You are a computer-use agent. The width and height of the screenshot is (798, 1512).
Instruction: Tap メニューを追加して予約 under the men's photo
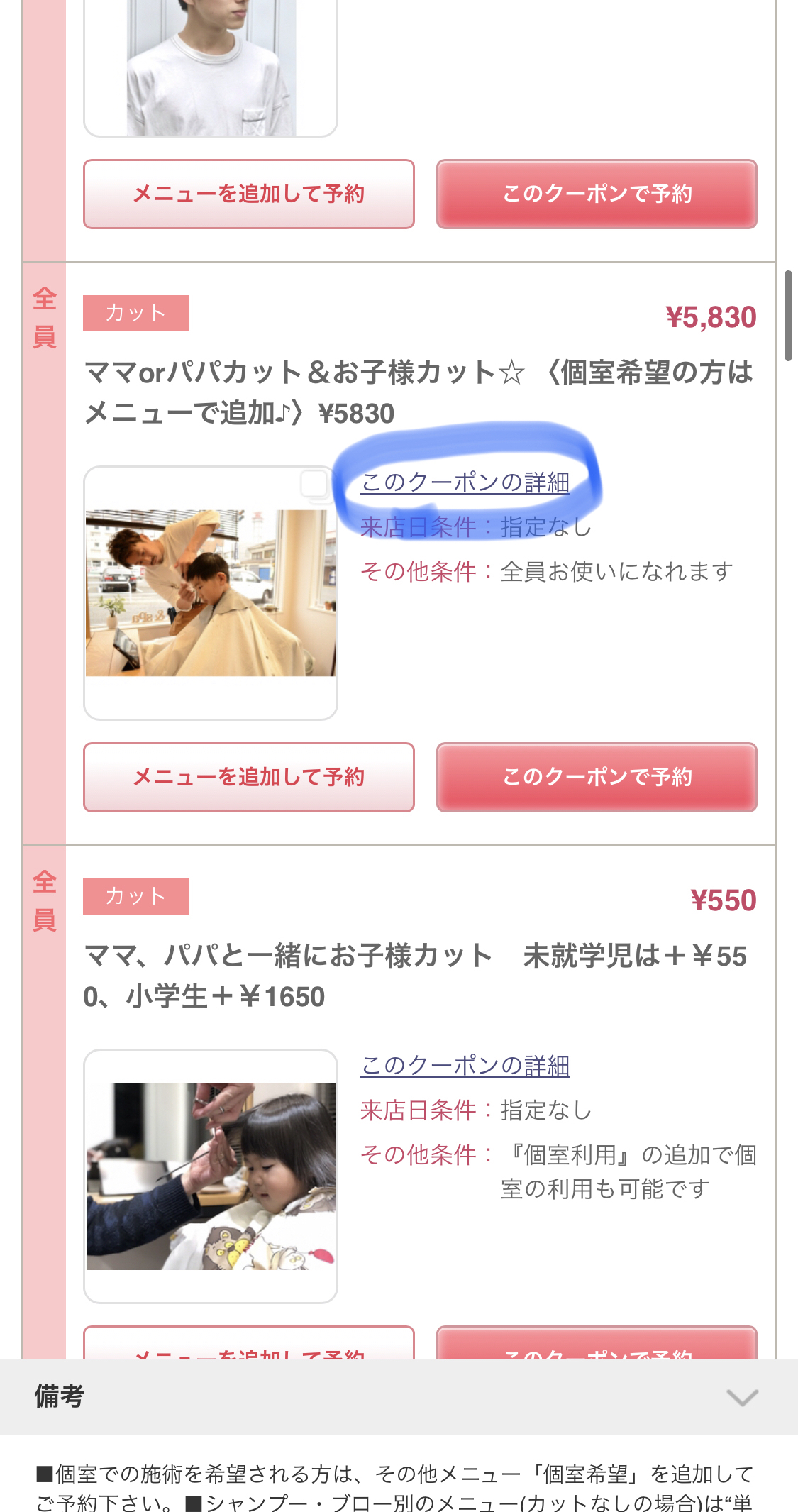point(248,194)
